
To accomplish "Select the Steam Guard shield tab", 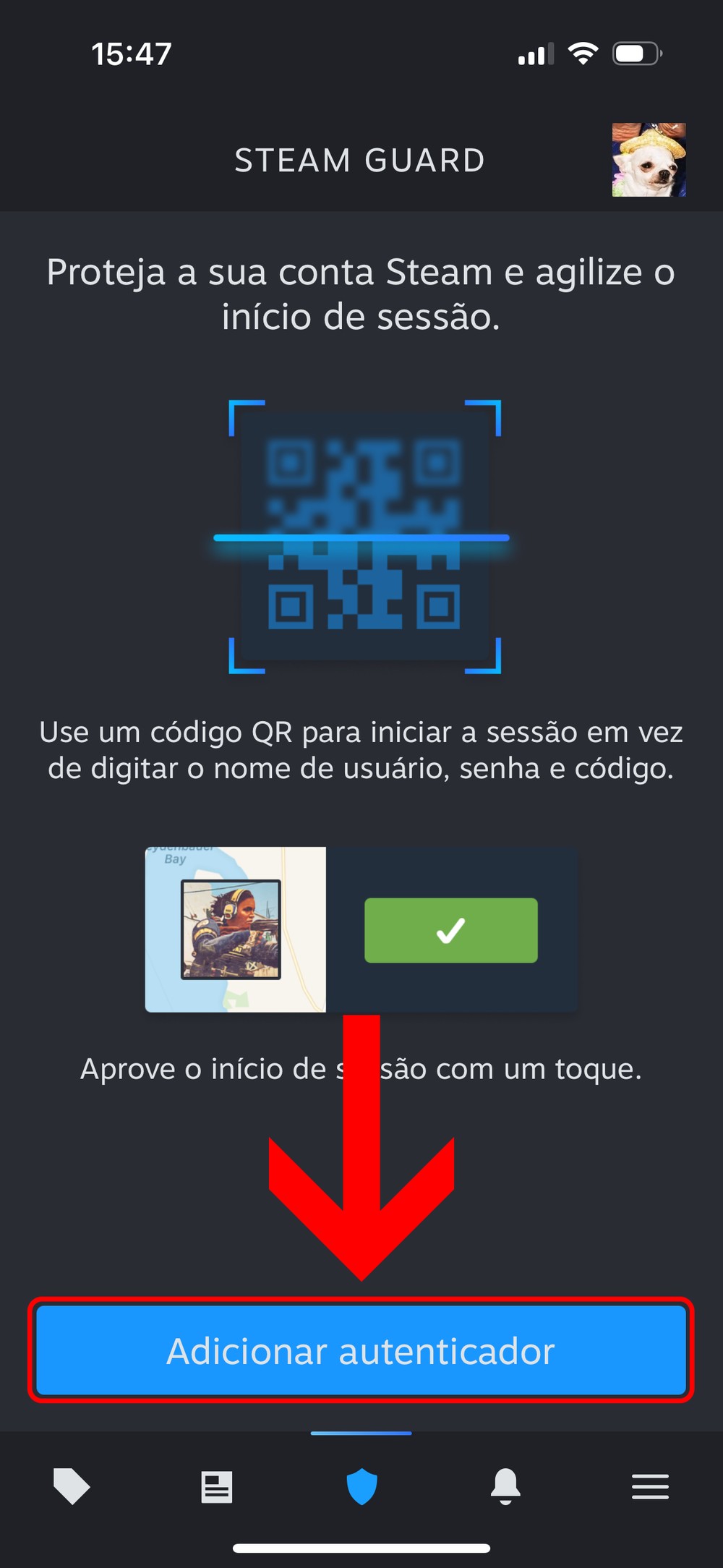I will [361, 1487].
